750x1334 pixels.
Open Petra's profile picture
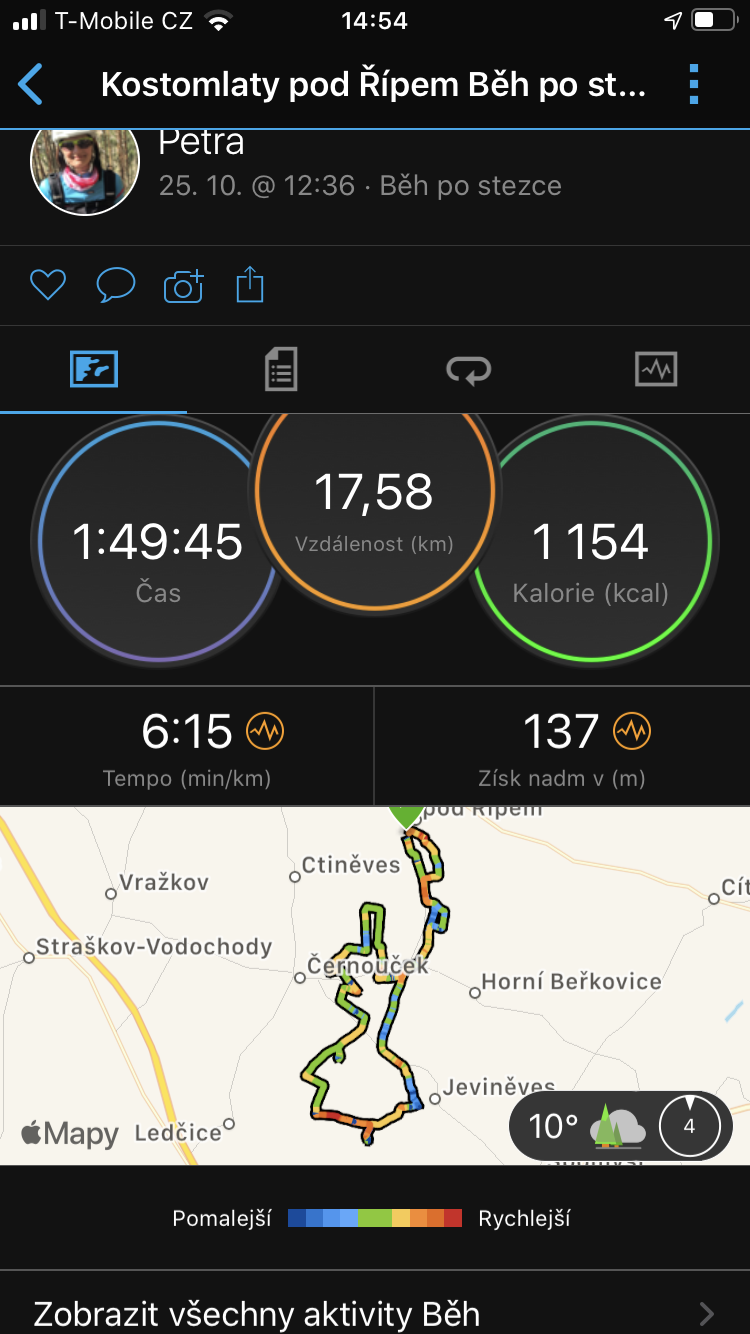coord(85,166)
